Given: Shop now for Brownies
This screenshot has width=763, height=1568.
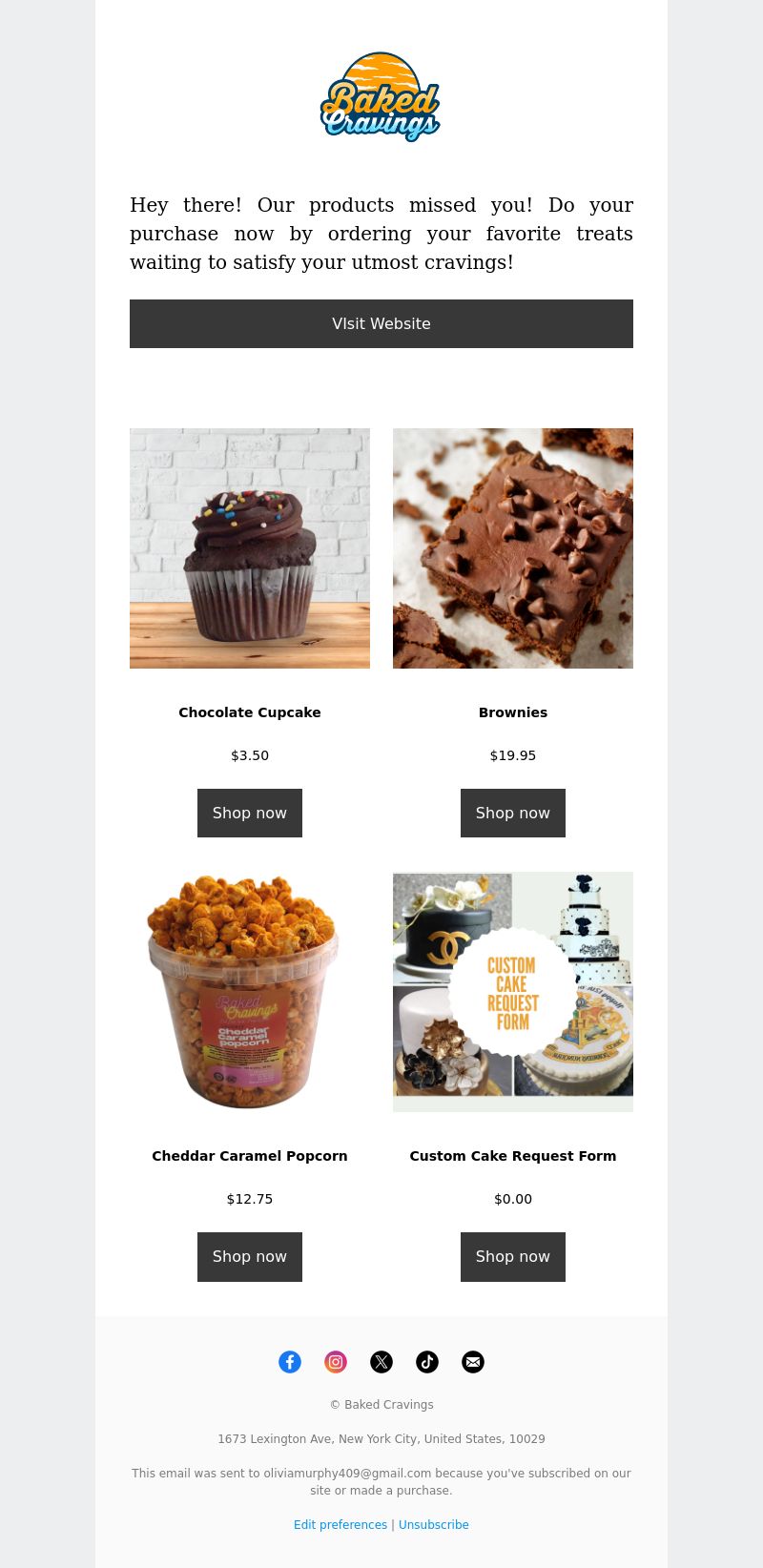Looking at the screenshot, I should tap(513, 813).
